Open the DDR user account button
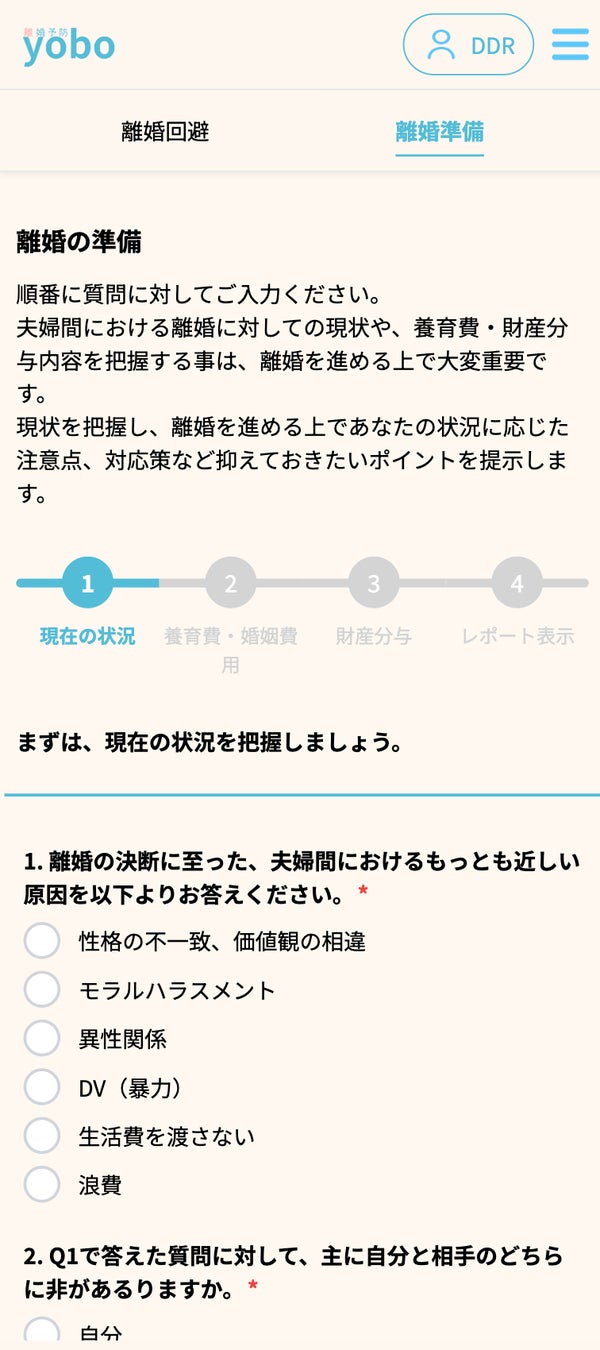 pos(468,44)
